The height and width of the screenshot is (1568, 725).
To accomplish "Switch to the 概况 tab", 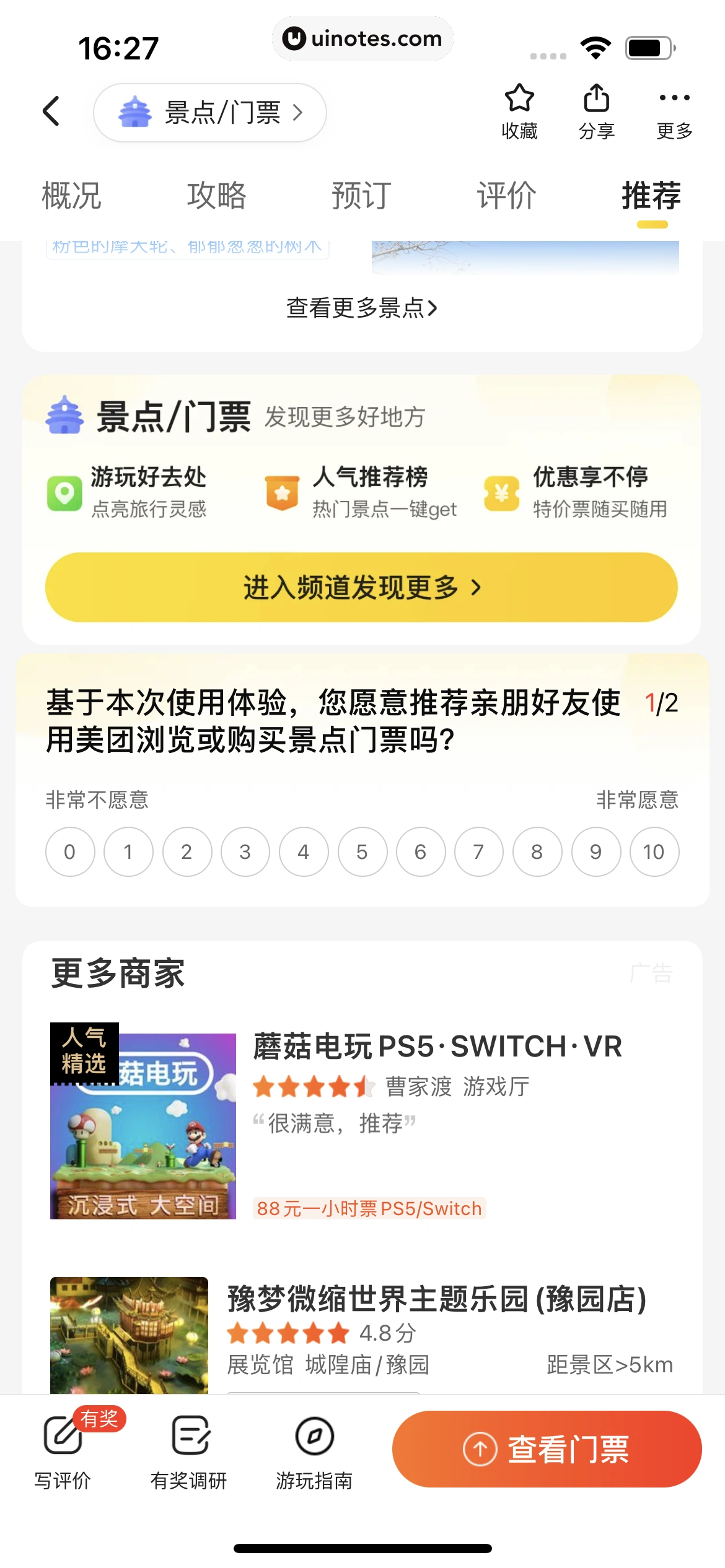I will tap(71, 196).
